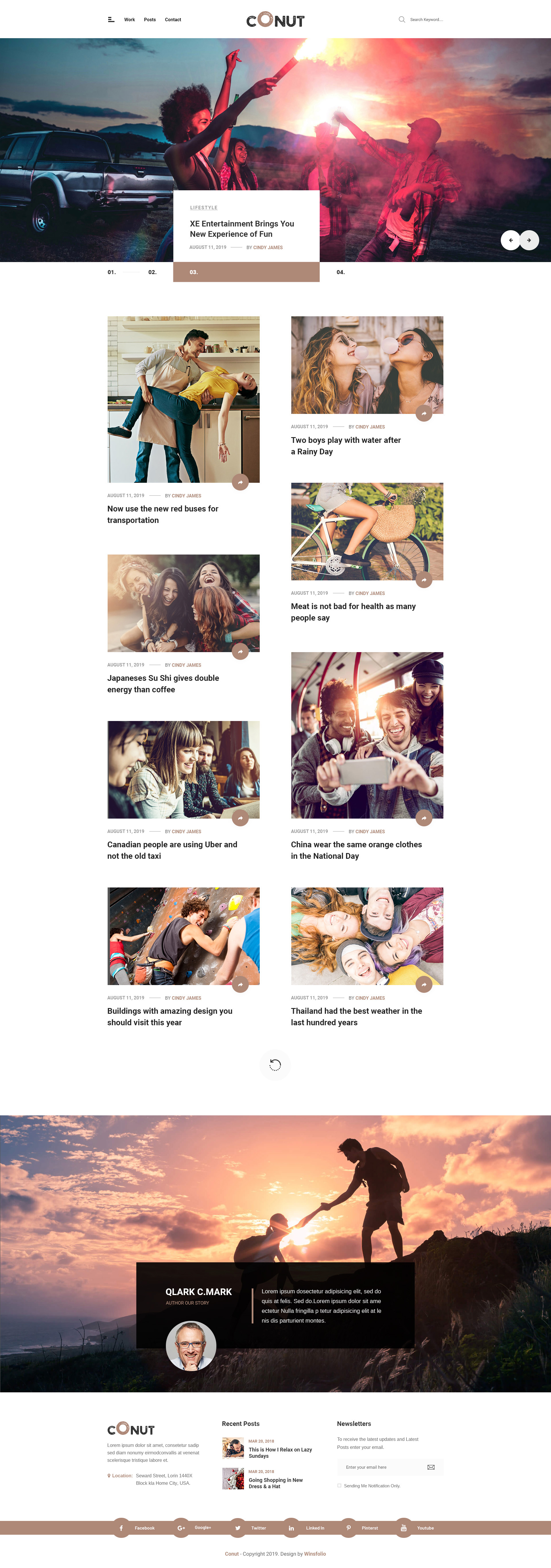
Task: Open recent post 'Going Shopping in New Dress'
Action: click(x=275, y=1483)
